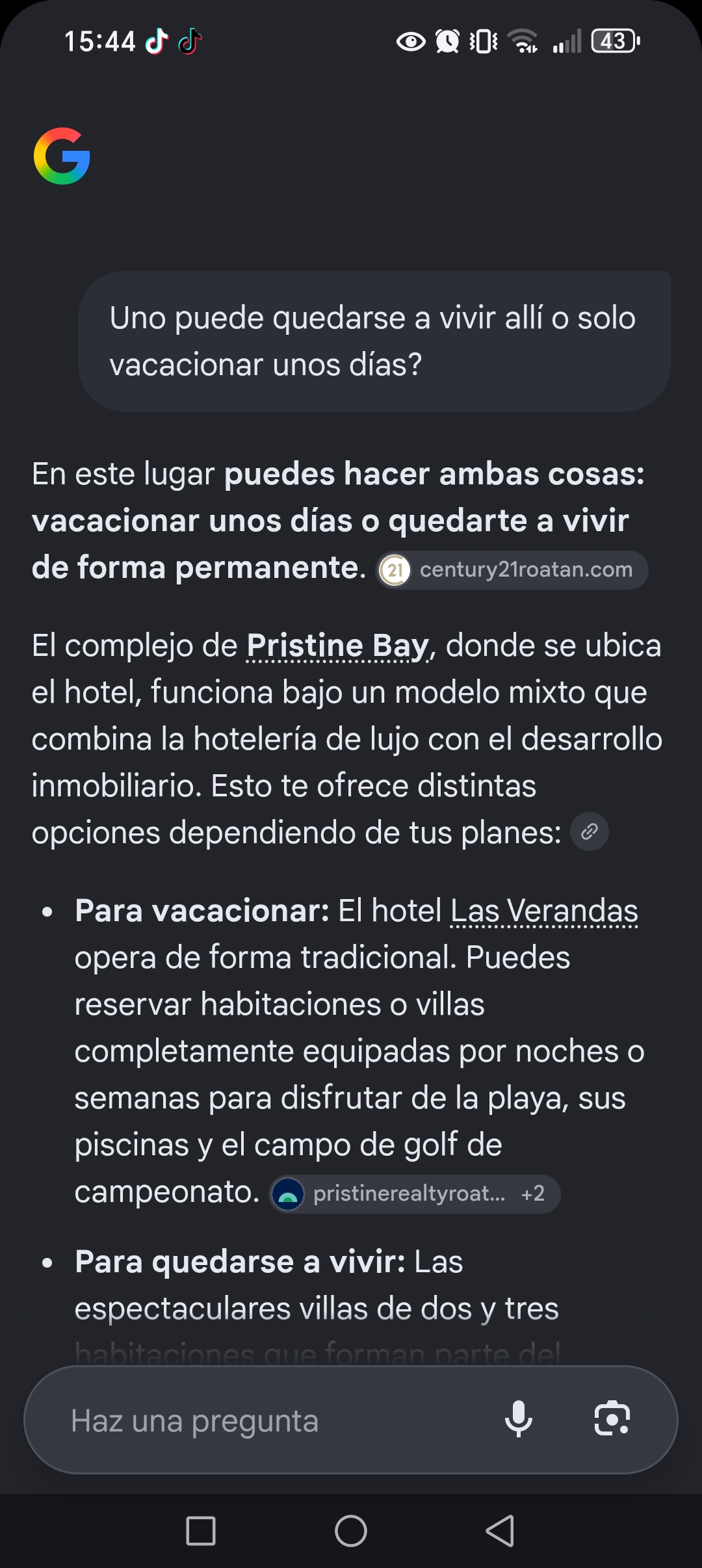Open camera lens search icon
The height and width of the screenshot is (1568, 702).
612,1419
